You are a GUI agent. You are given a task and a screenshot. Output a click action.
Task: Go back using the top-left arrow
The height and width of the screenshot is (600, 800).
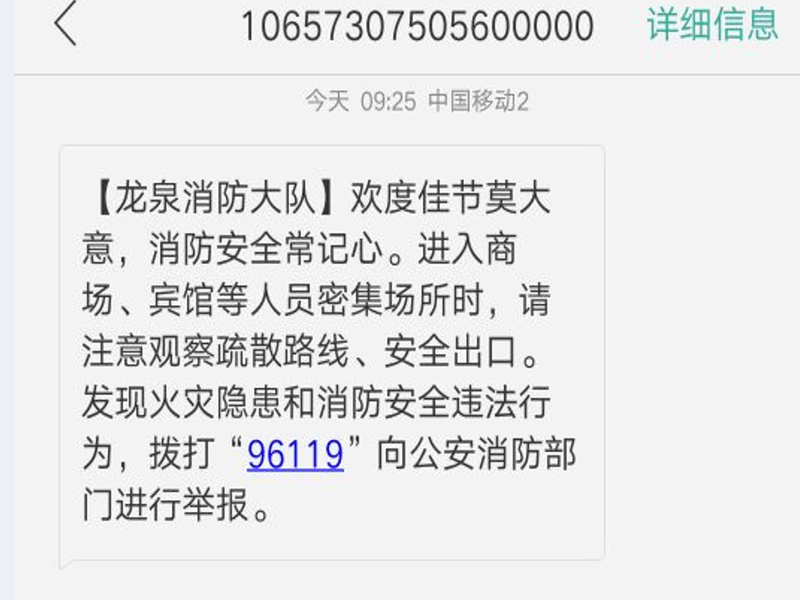tap(65, 25)
